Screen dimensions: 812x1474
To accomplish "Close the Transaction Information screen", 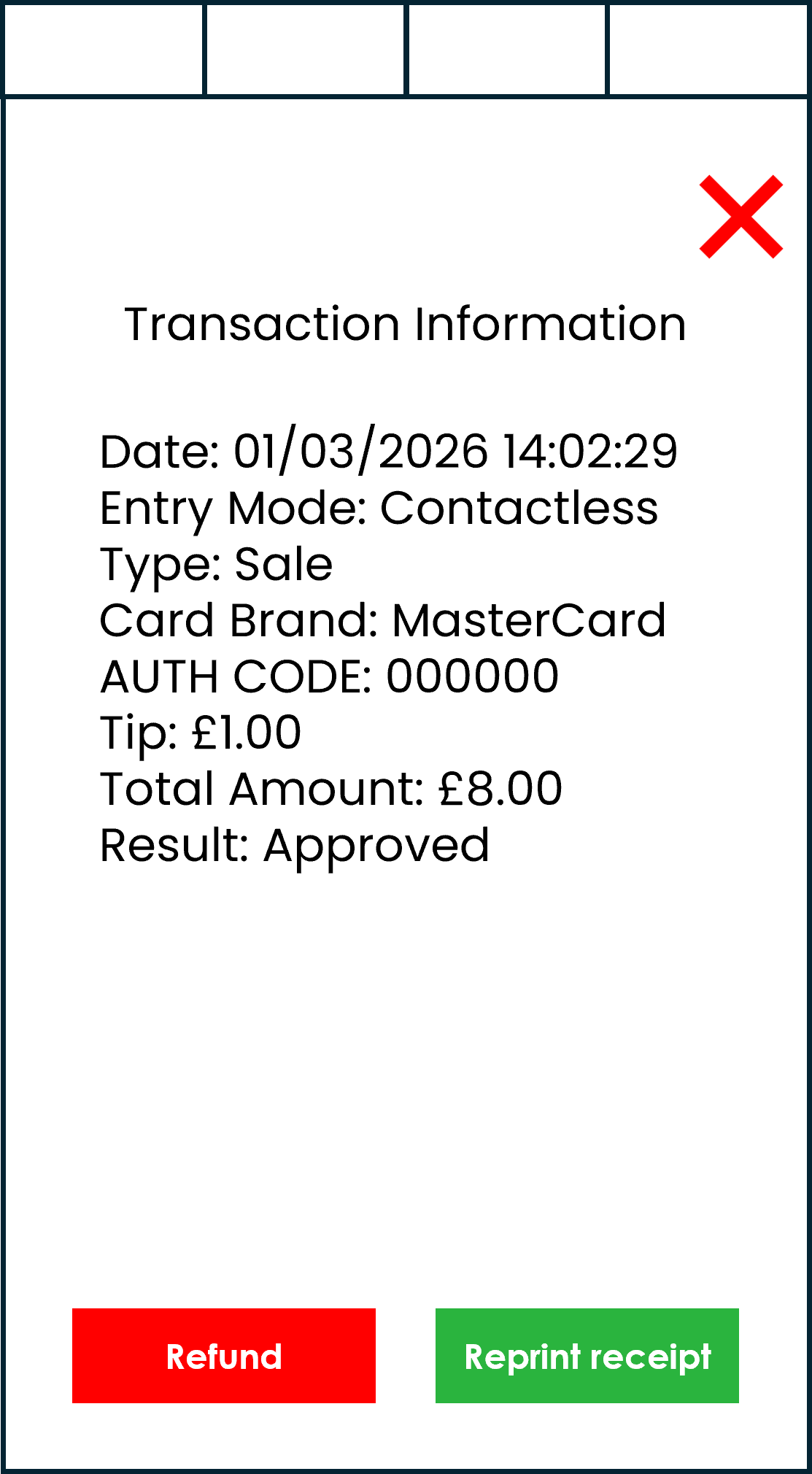I will click(x=741, y=217).
